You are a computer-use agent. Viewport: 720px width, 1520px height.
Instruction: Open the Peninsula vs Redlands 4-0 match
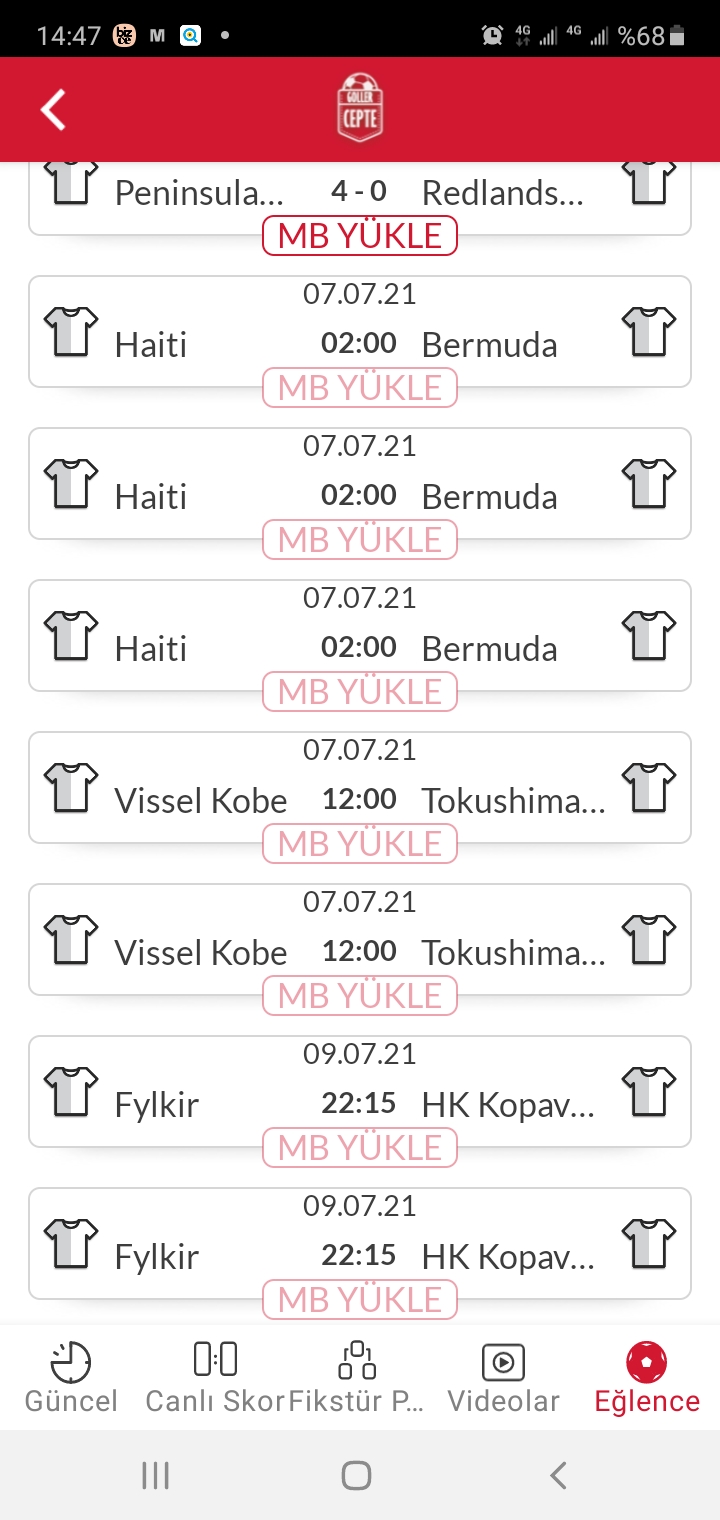[x=360, y=198]
